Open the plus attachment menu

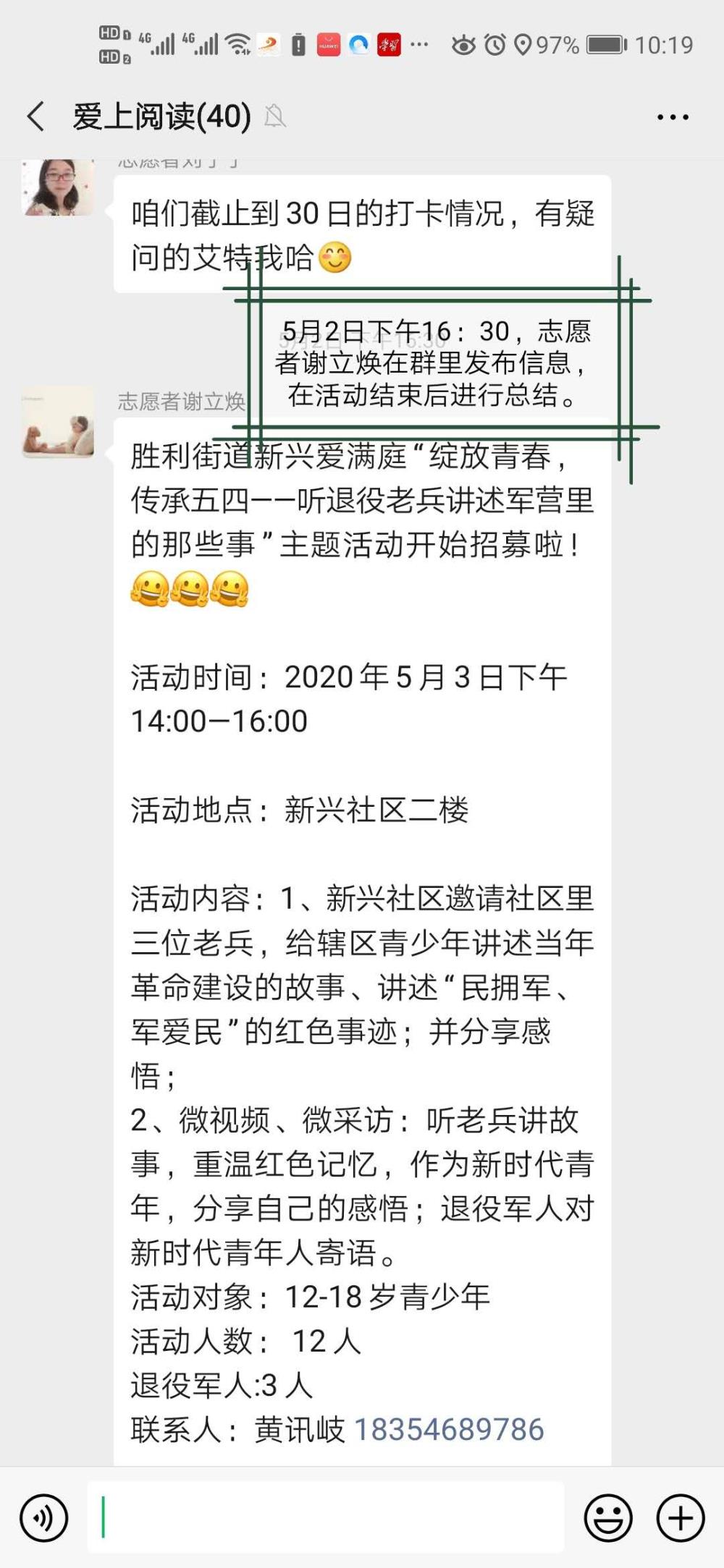(681, 1518)
